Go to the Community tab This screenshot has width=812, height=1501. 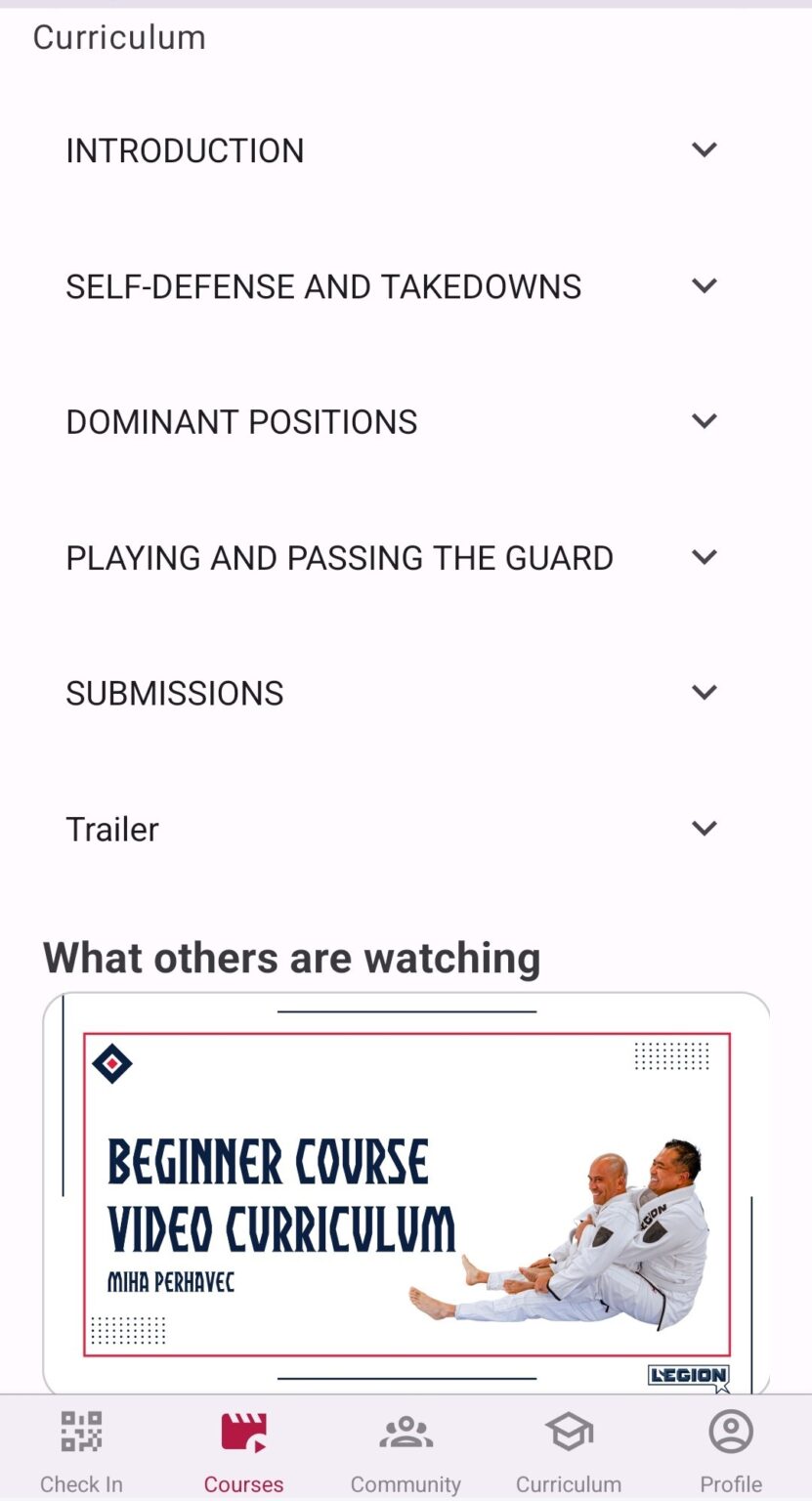406,1451
